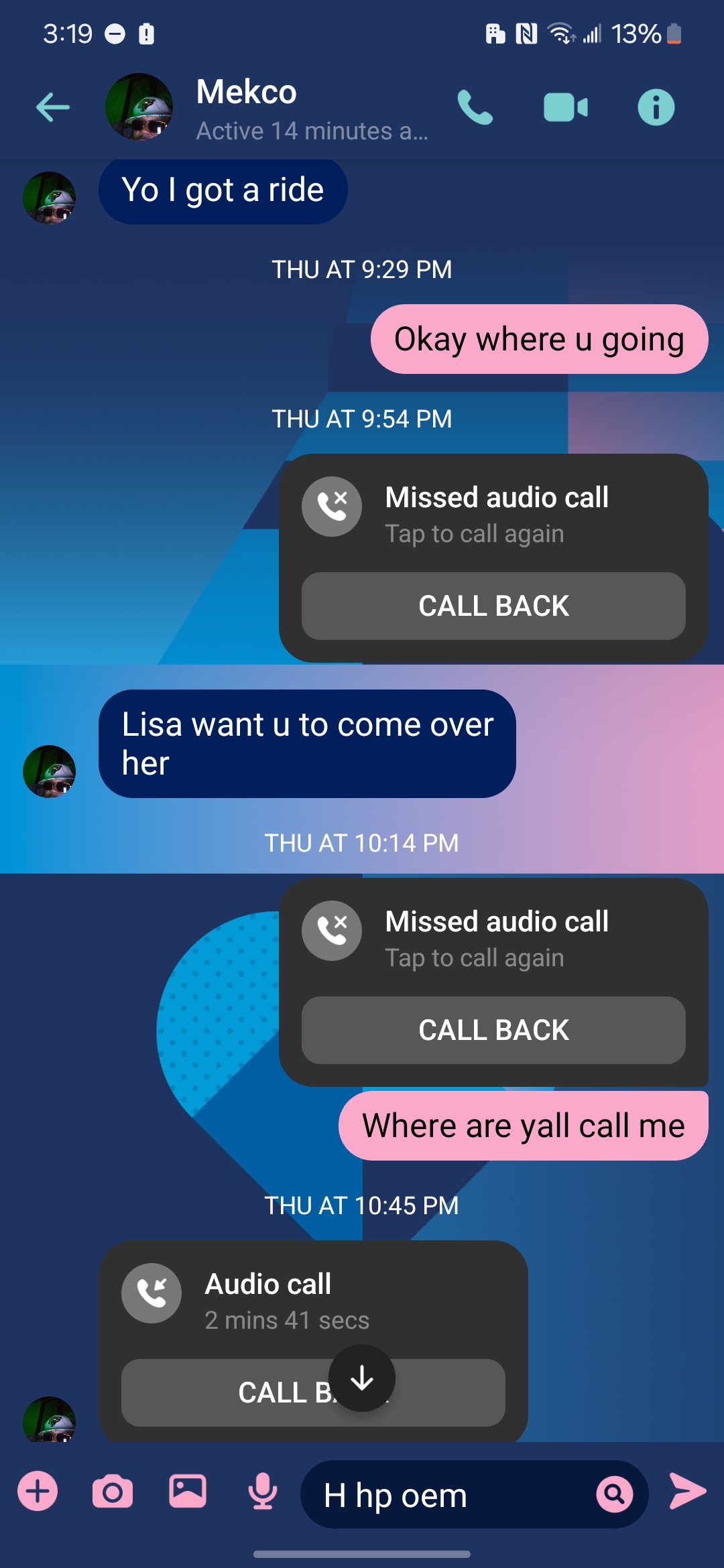Go back from the Mekco chat
The image size is (724, 1568).
(53, 108)
